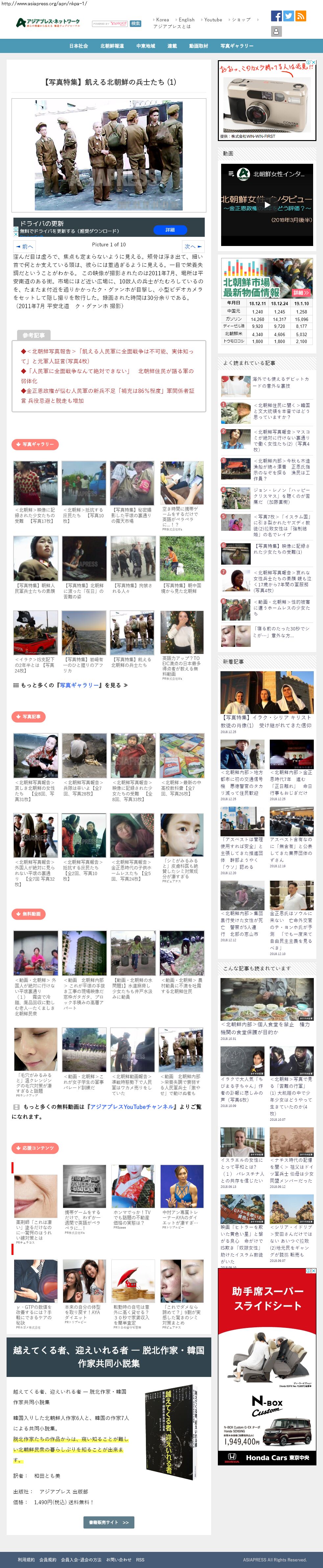Image resolution: width=323 pixels, height=1568 pixels.
Task: Select the 中東地域 navigation tab
Action: click(x=145, y=46)
